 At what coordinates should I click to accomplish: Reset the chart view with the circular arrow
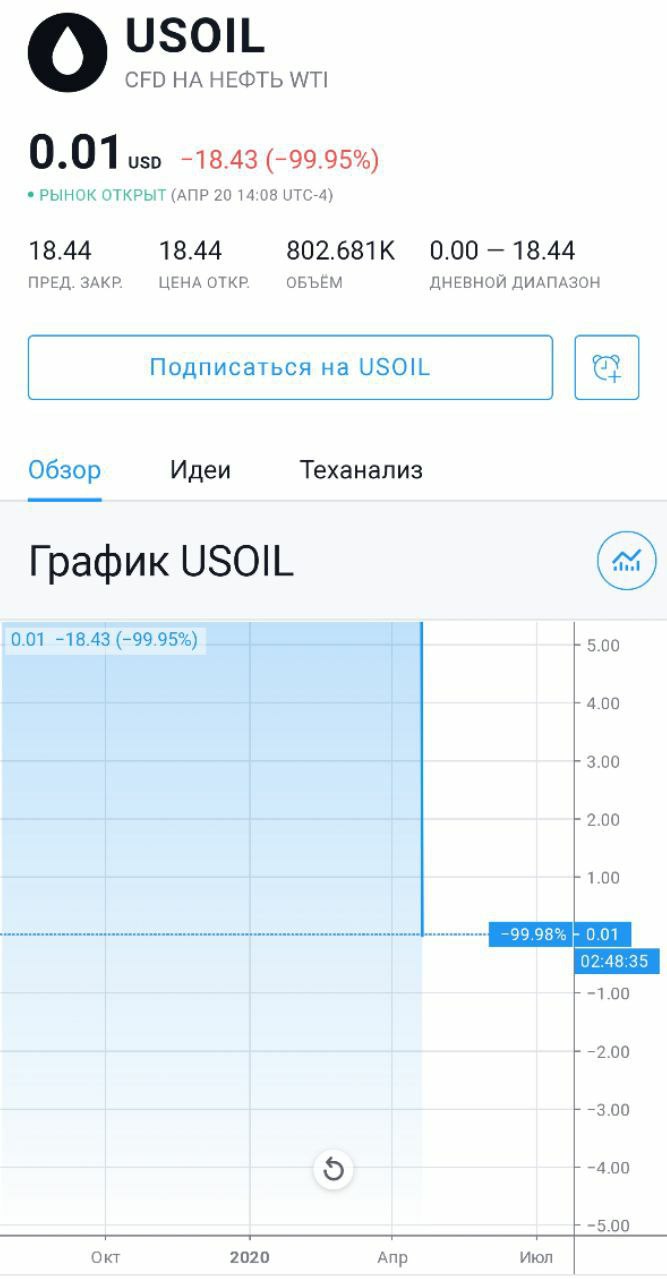pyautogui.click(x=334, y=1169)
